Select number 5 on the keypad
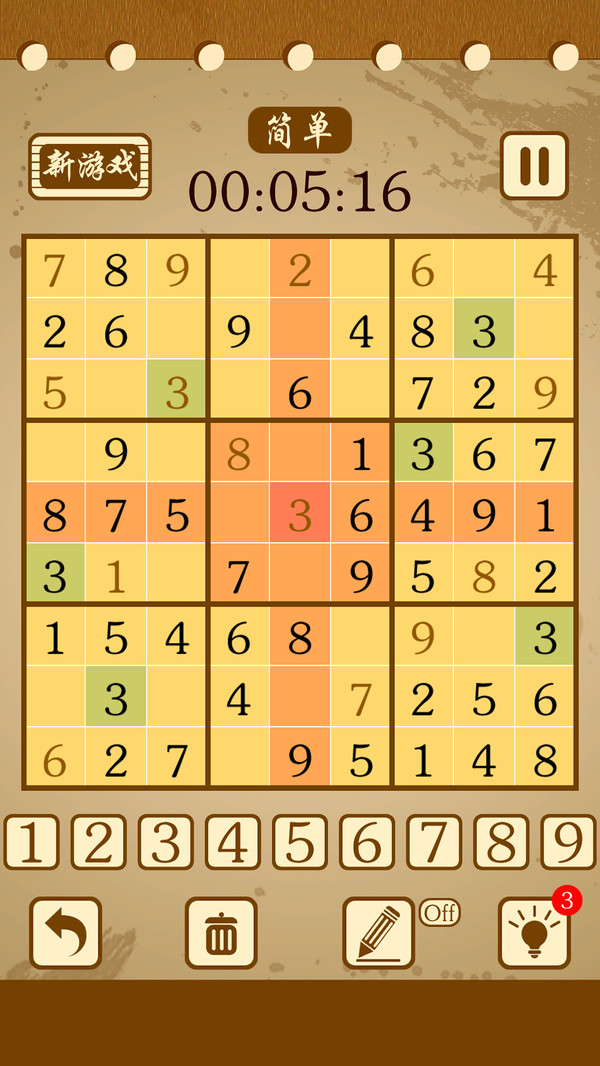Viewport: 600px width, 1066px height. click(x=300, y=842)
